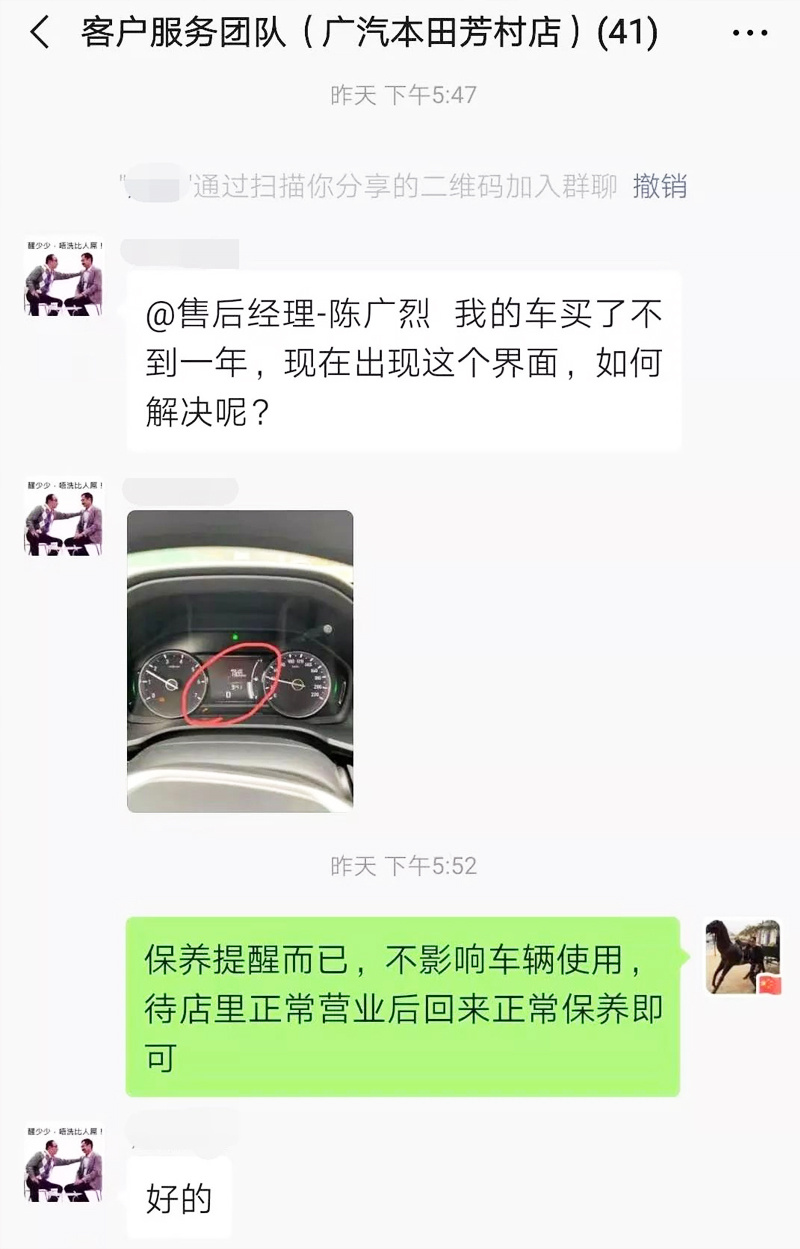The width and height of the screenshot is (800, 1249).
Task: Open the horse avatar profile
Action: pyautogui.click(x=742, y=956)
